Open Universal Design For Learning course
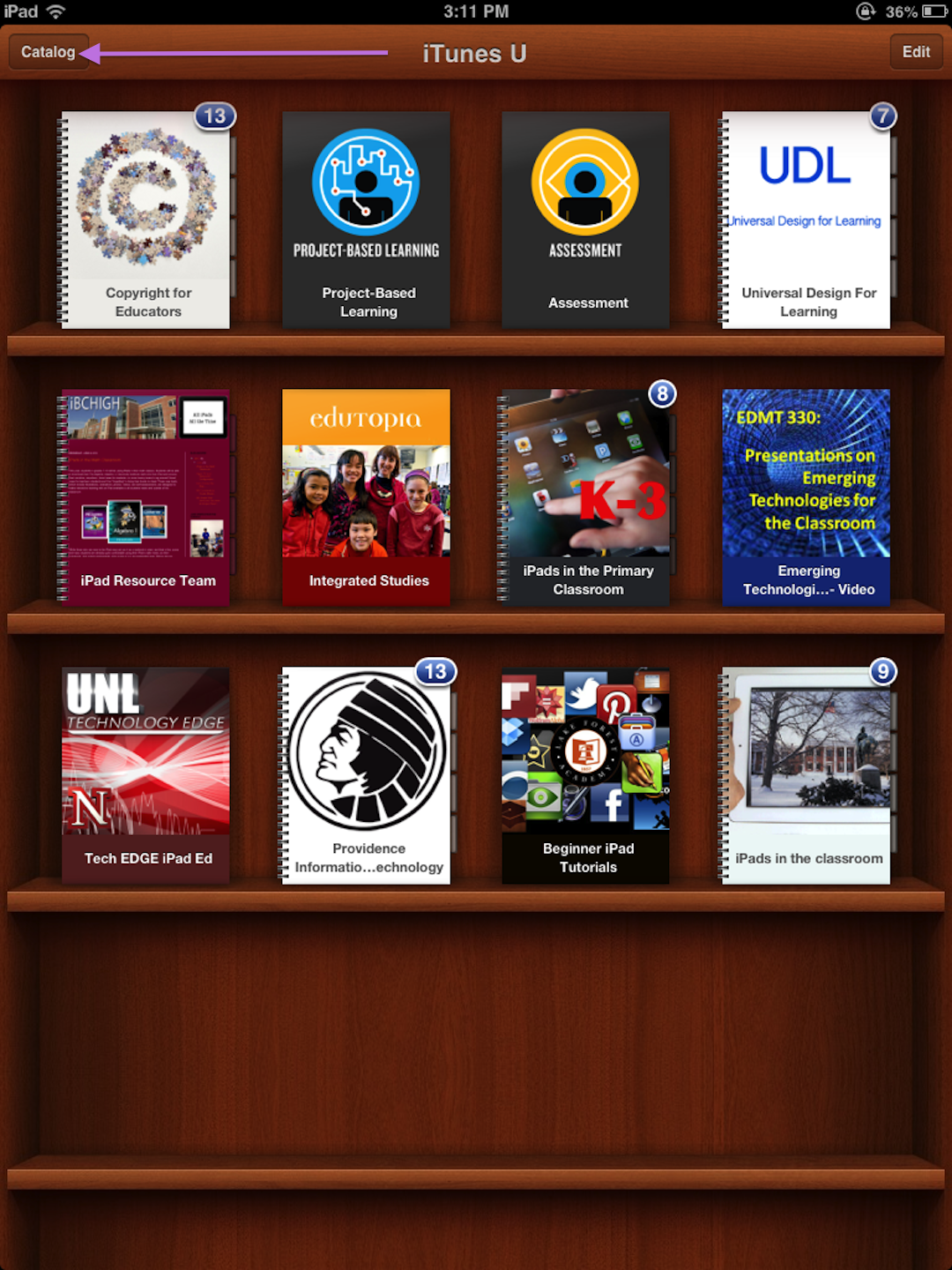This screenshot has height=1270, width=952. point(806,220)
